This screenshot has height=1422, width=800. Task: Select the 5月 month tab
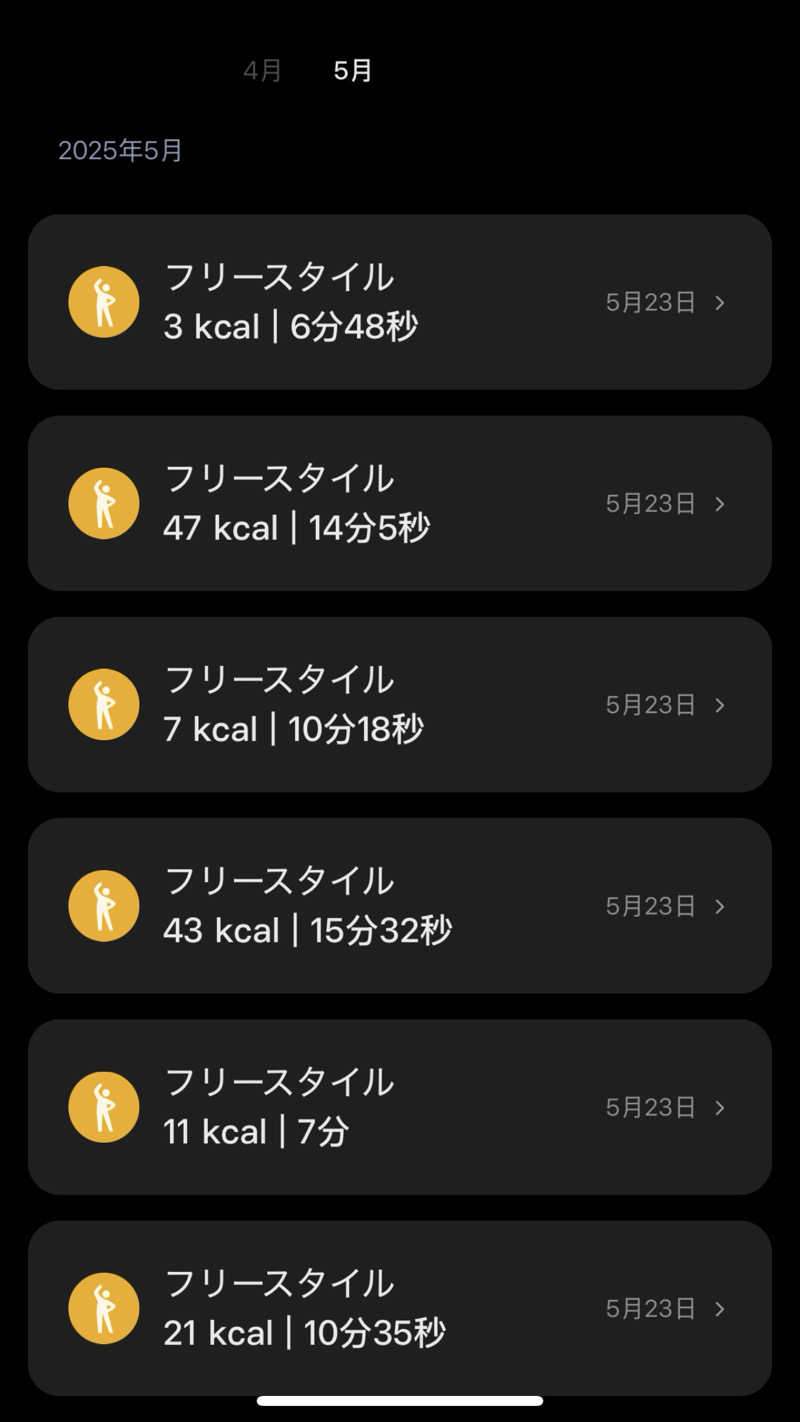click(x=353, y=71)
